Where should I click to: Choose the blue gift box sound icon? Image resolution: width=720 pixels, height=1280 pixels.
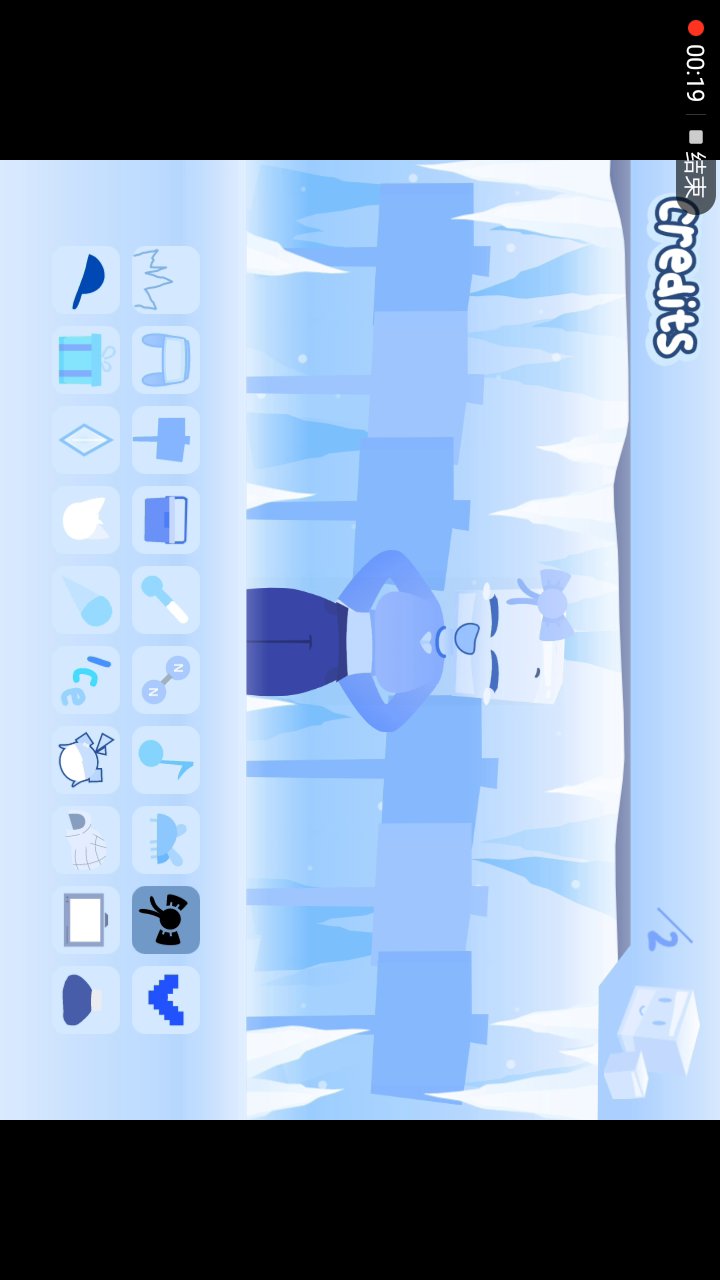[x=86, y=360]
